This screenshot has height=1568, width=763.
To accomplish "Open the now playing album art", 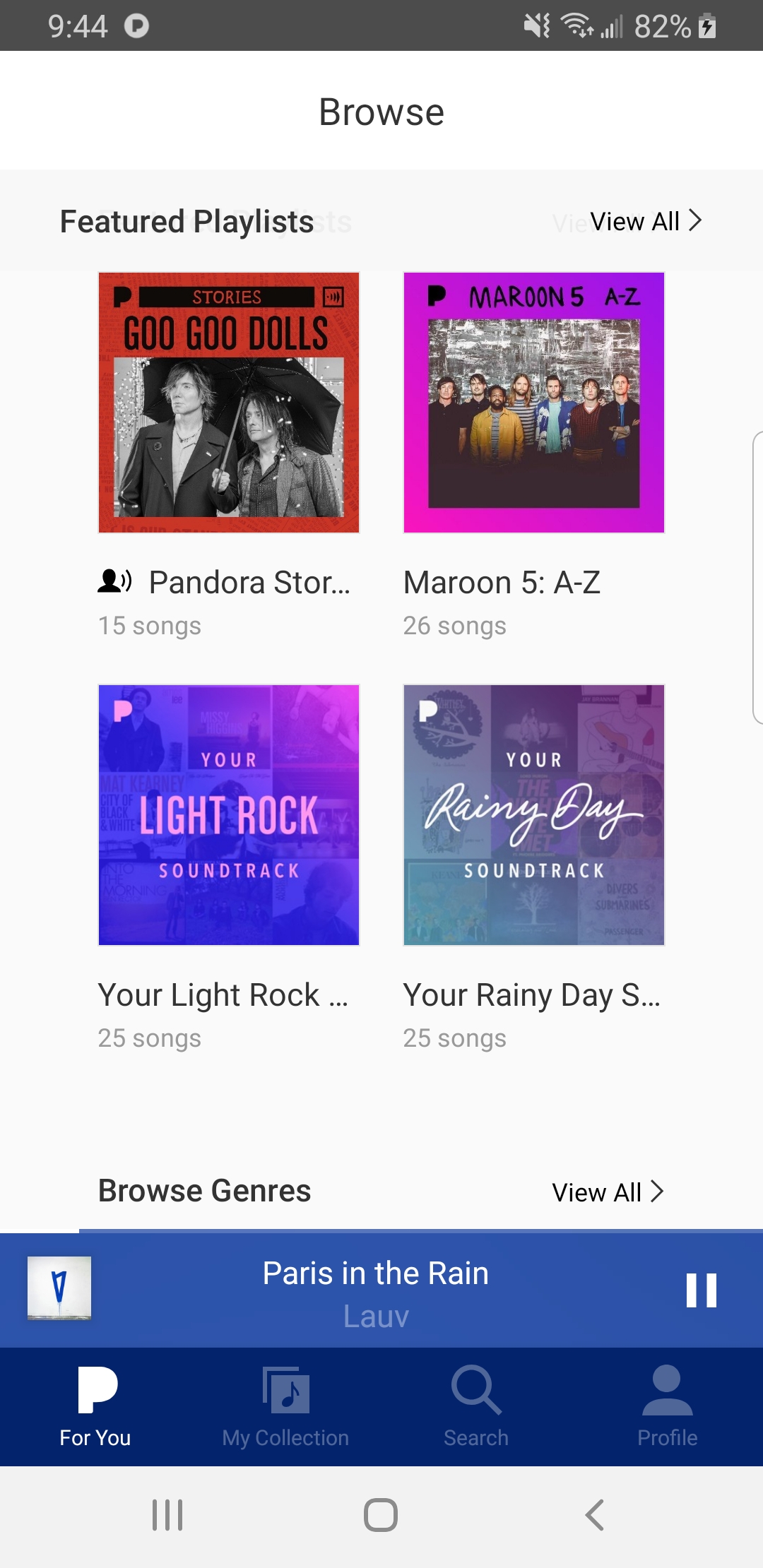I will pos(59,1288).
